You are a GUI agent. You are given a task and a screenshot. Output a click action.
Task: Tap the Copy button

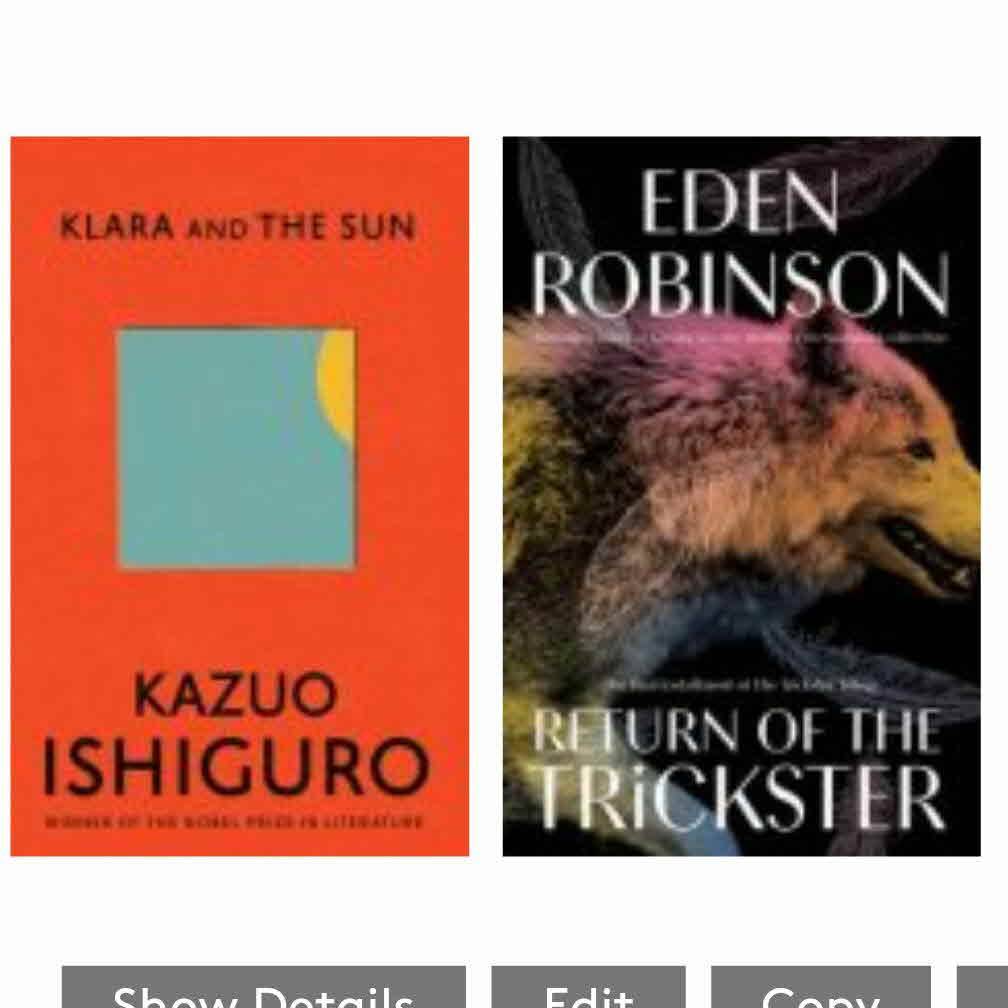pyautogui.click(x=820, y=990)
